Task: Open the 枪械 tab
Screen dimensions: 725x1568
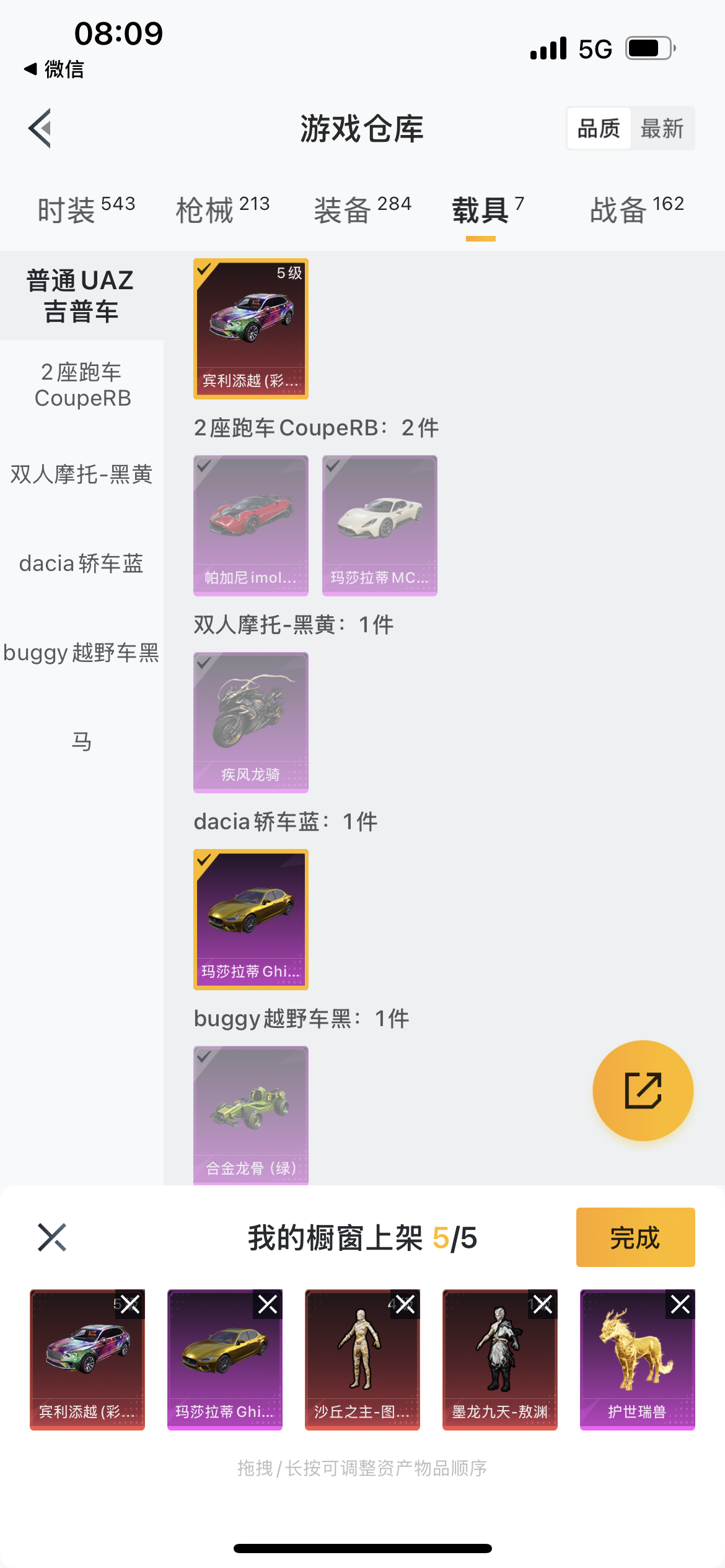Action: click(222, 210)
